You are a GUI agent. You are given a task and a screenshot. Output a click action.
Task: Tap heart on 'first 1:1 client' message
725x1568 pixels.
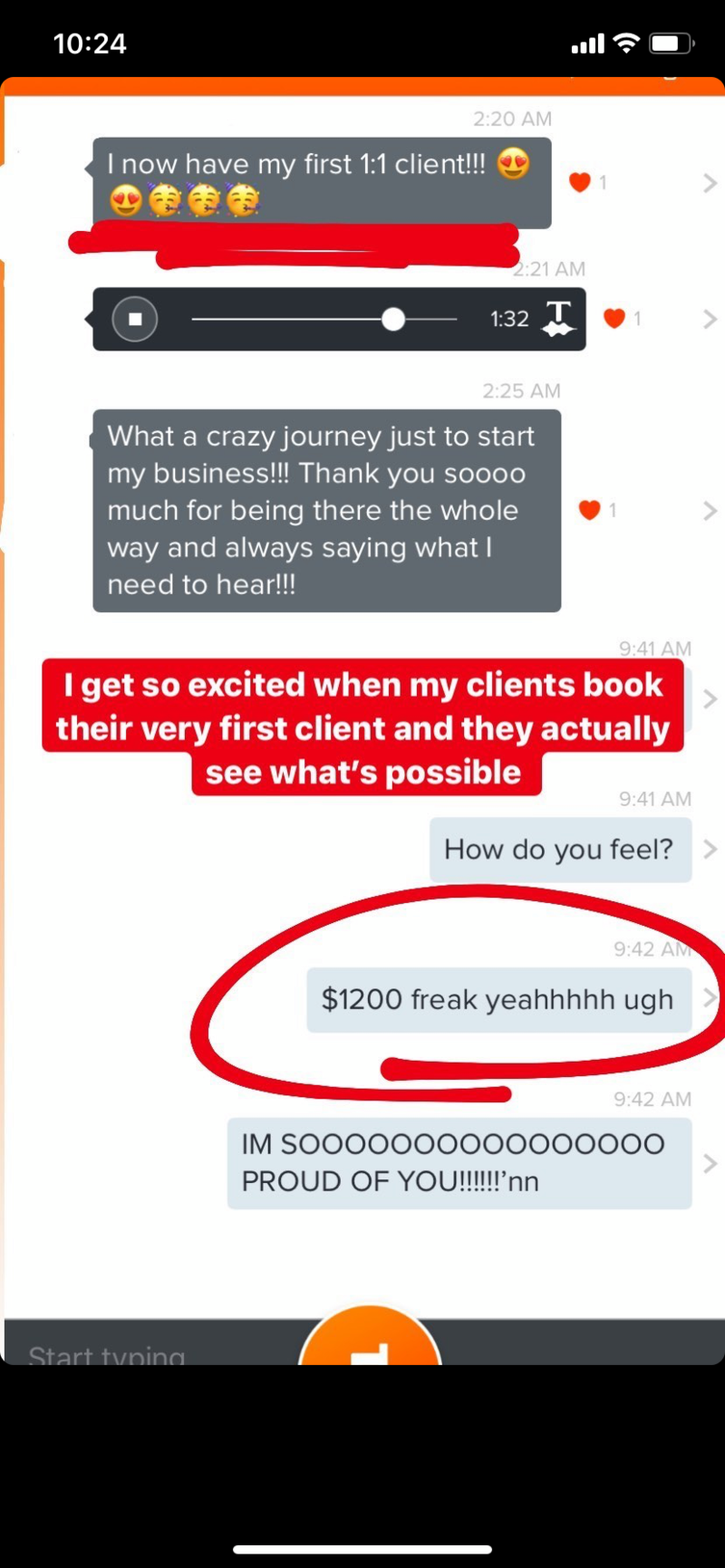pos(580,182)
